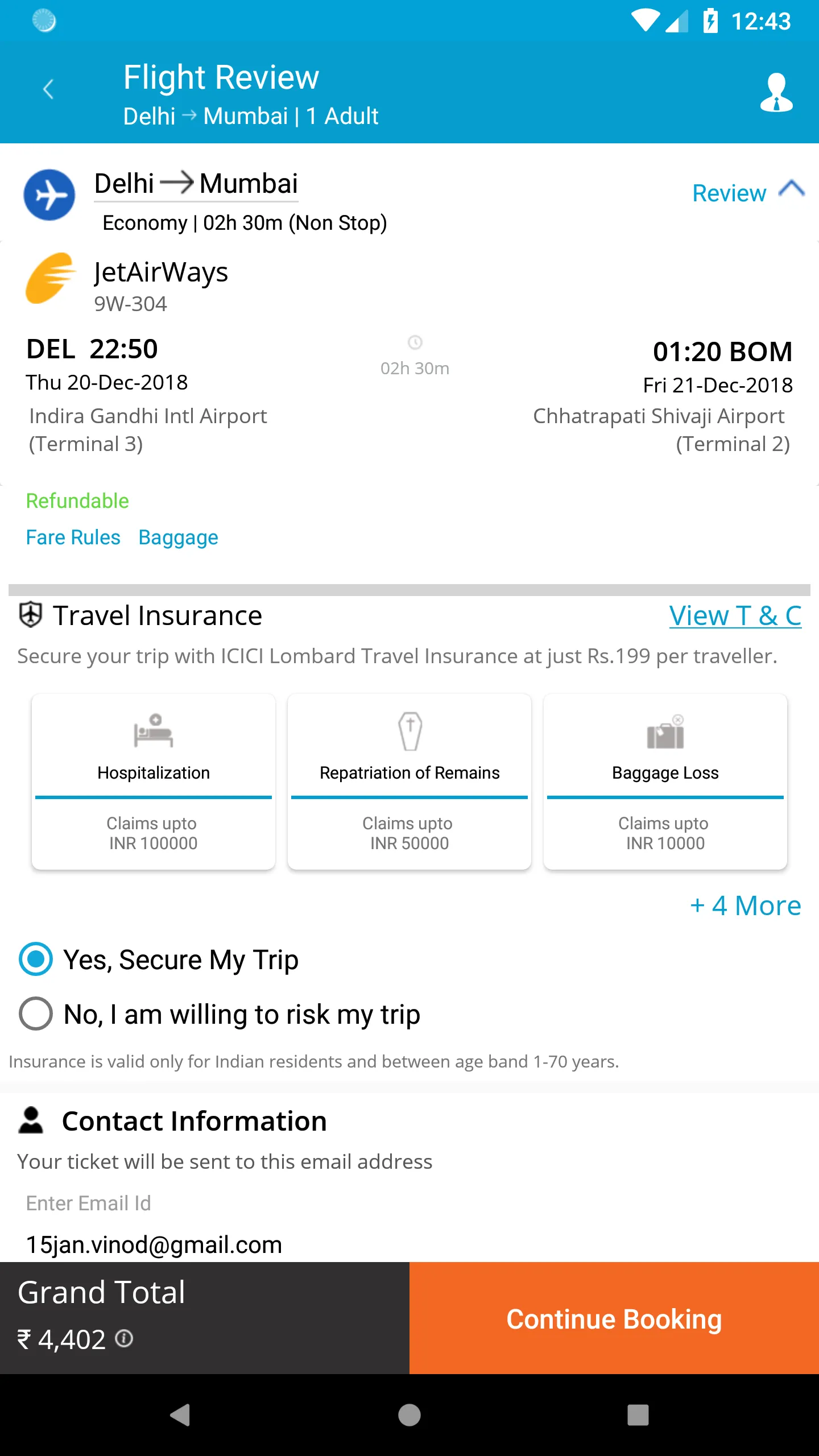Click the Enter Email Id field

click(88, 1203)
